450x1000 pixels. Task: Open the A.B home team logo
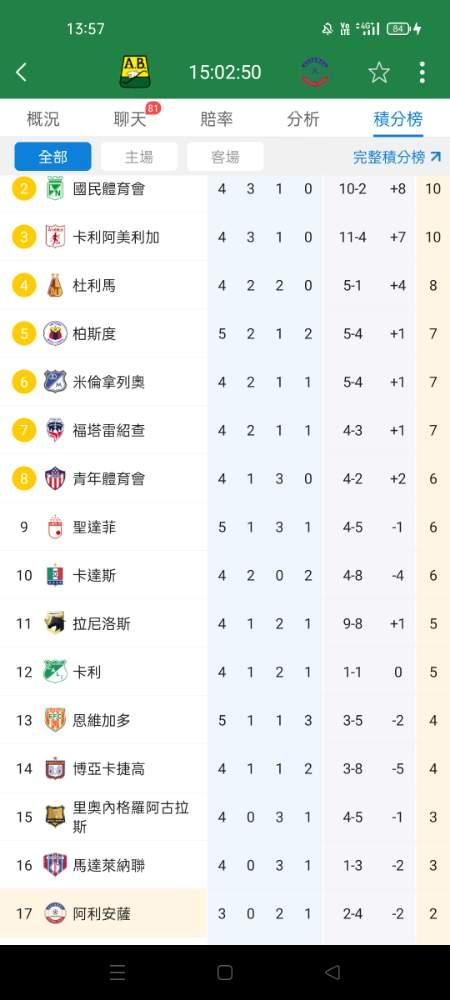pos(135,72)
